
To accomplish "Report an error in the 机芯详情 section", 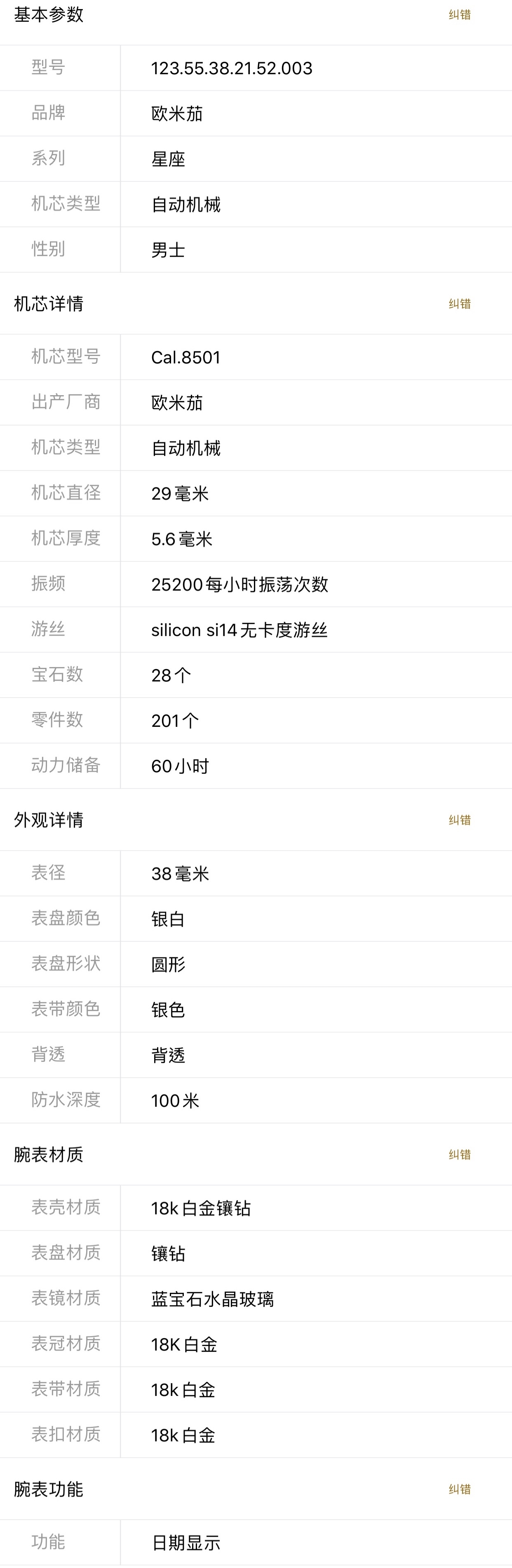I will [460, 304].
